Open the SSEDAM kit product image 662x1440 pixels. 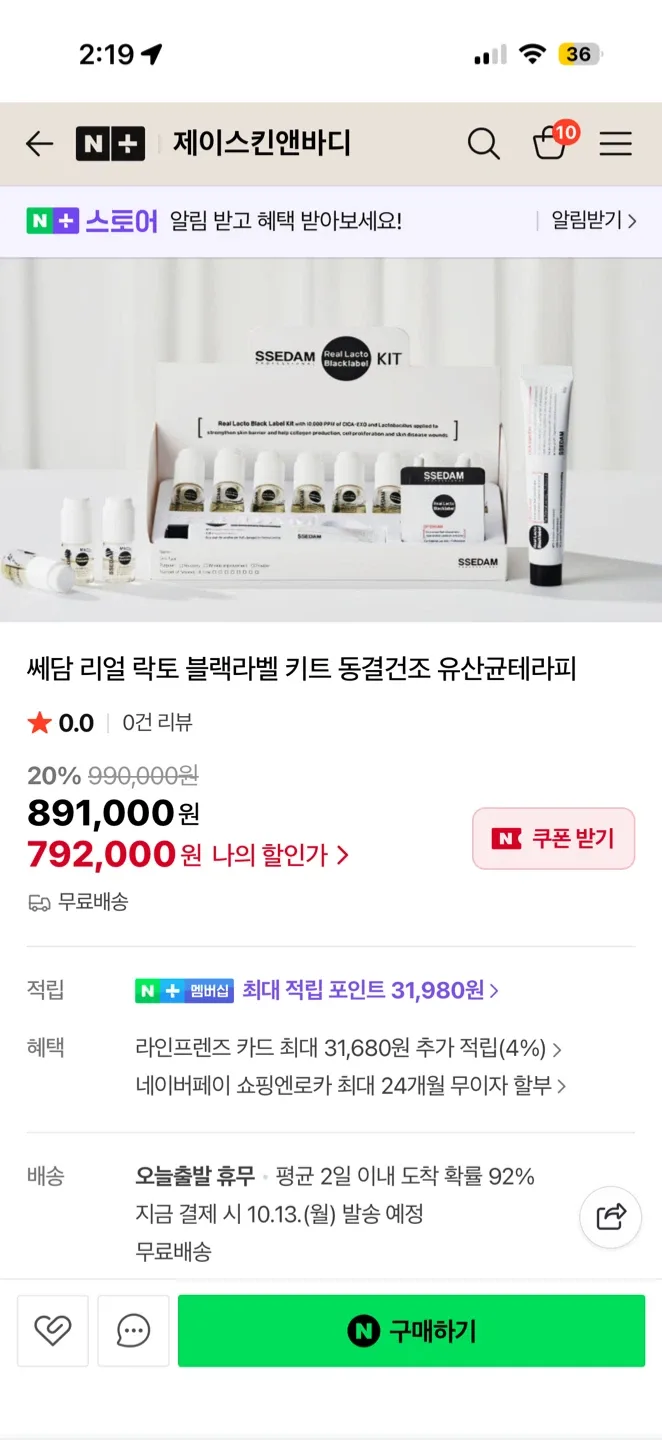(331, 440)
